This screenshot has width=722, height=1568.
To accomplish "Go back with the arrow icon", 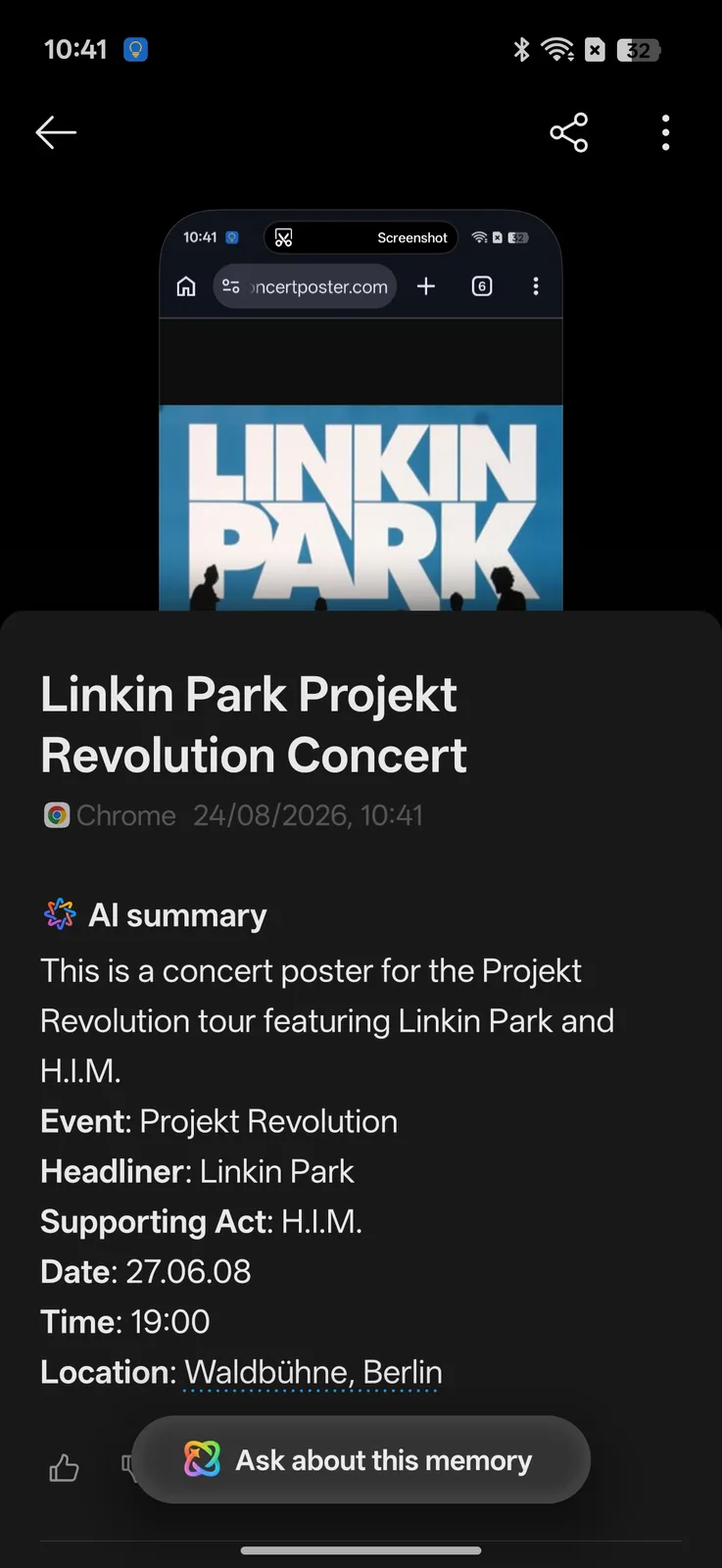I will [56, 132].
